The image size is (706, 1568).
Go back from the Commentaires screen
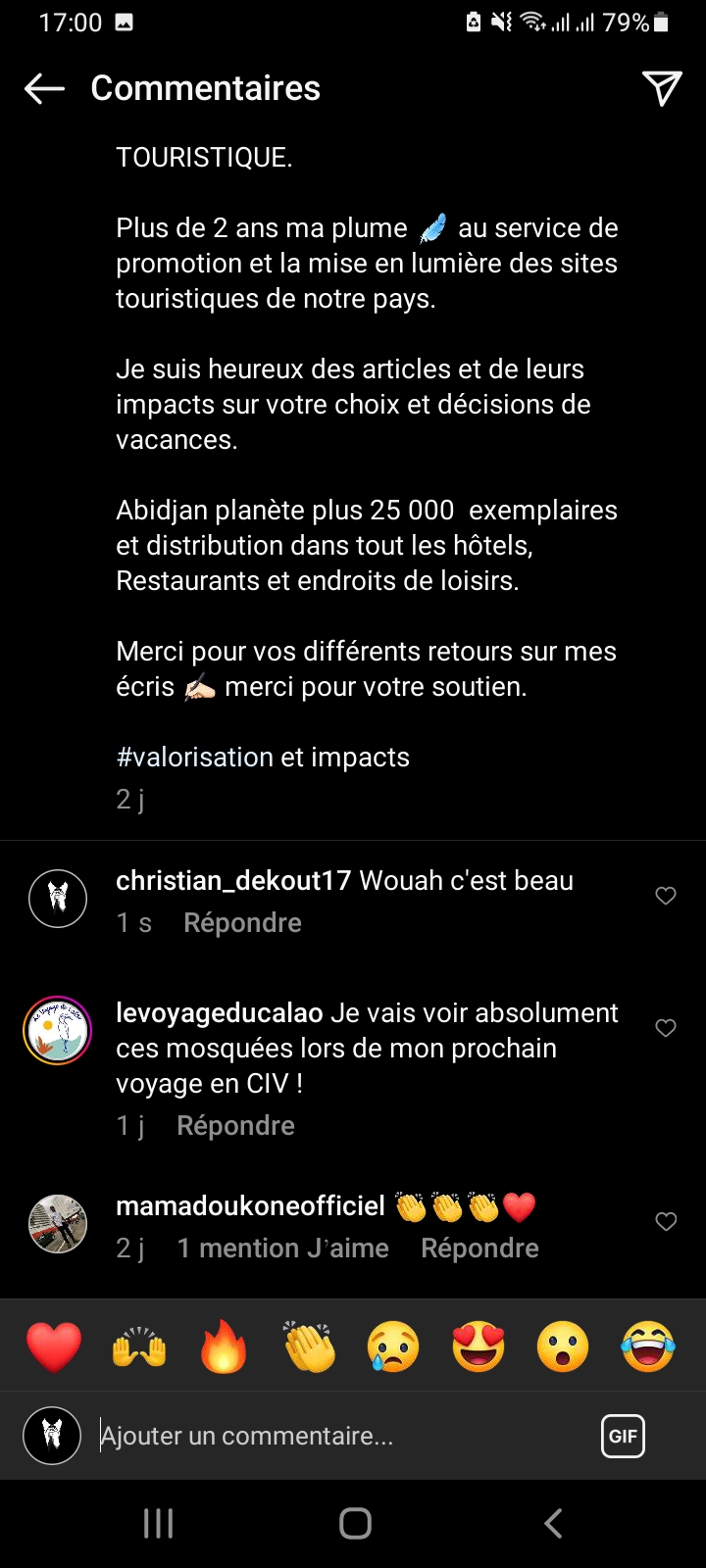click(x=44, y=88)
